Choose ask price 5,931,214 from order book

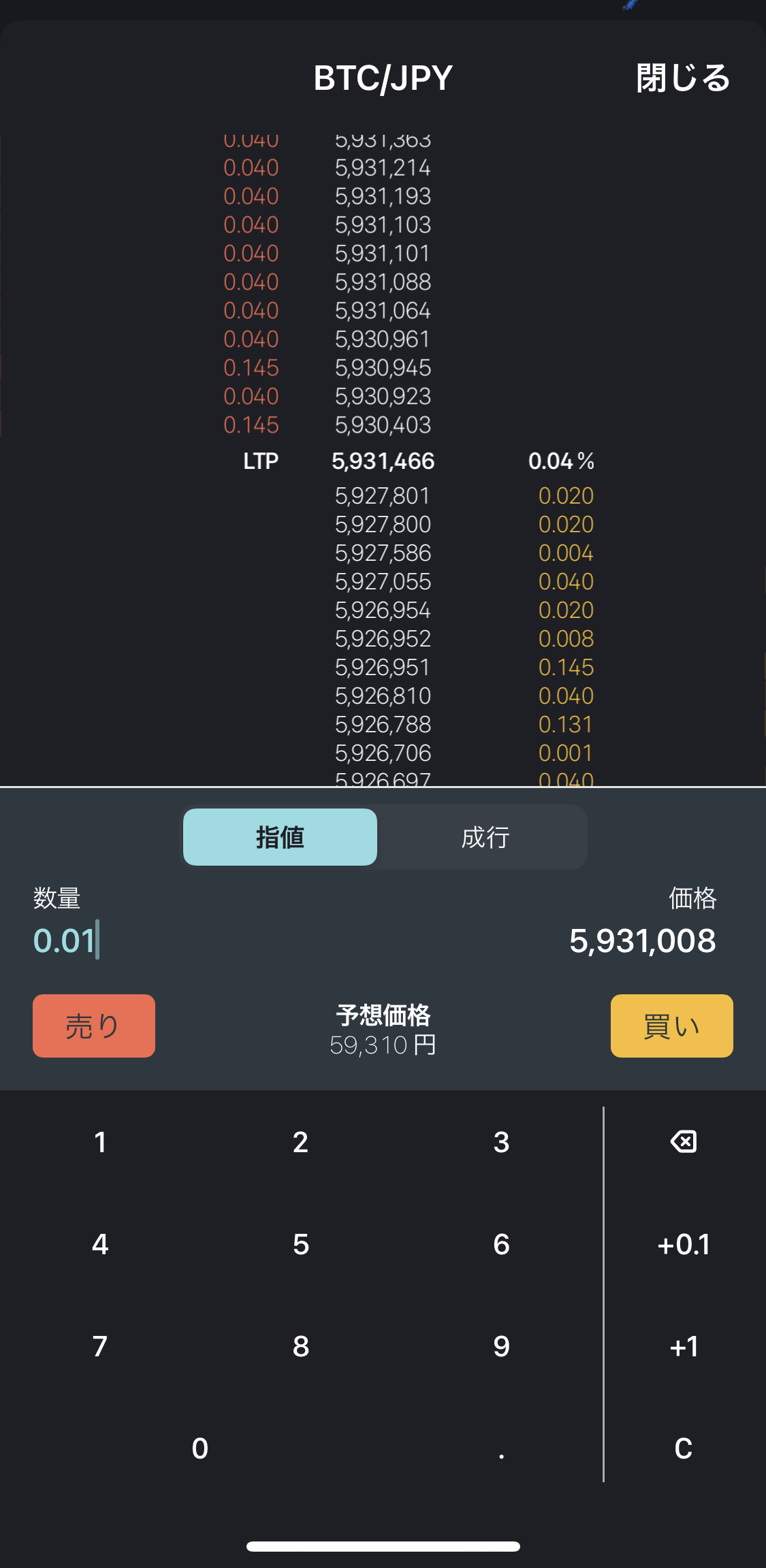tap(383, 167)
